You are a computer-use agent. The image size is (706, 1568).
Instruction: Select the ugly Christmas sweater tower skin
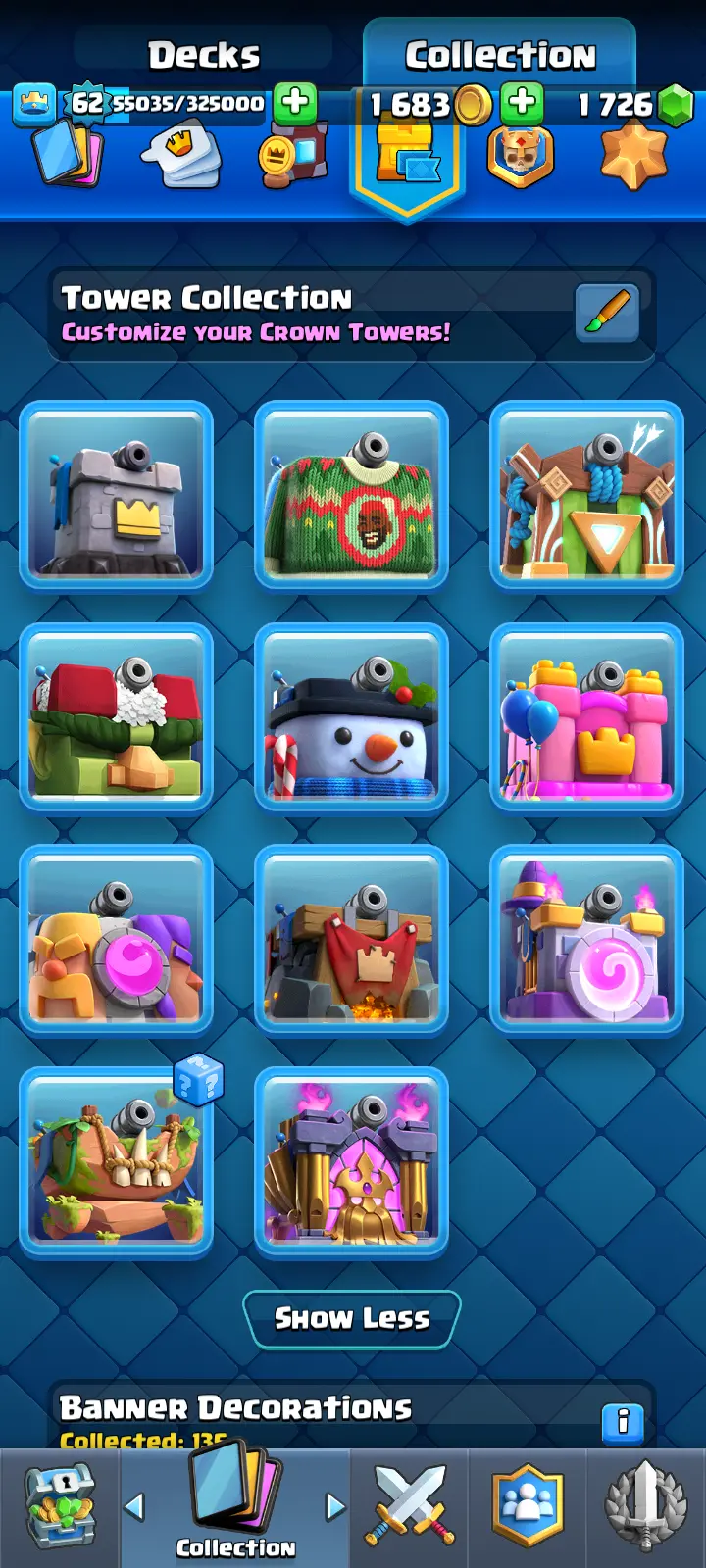click(351, 496)
